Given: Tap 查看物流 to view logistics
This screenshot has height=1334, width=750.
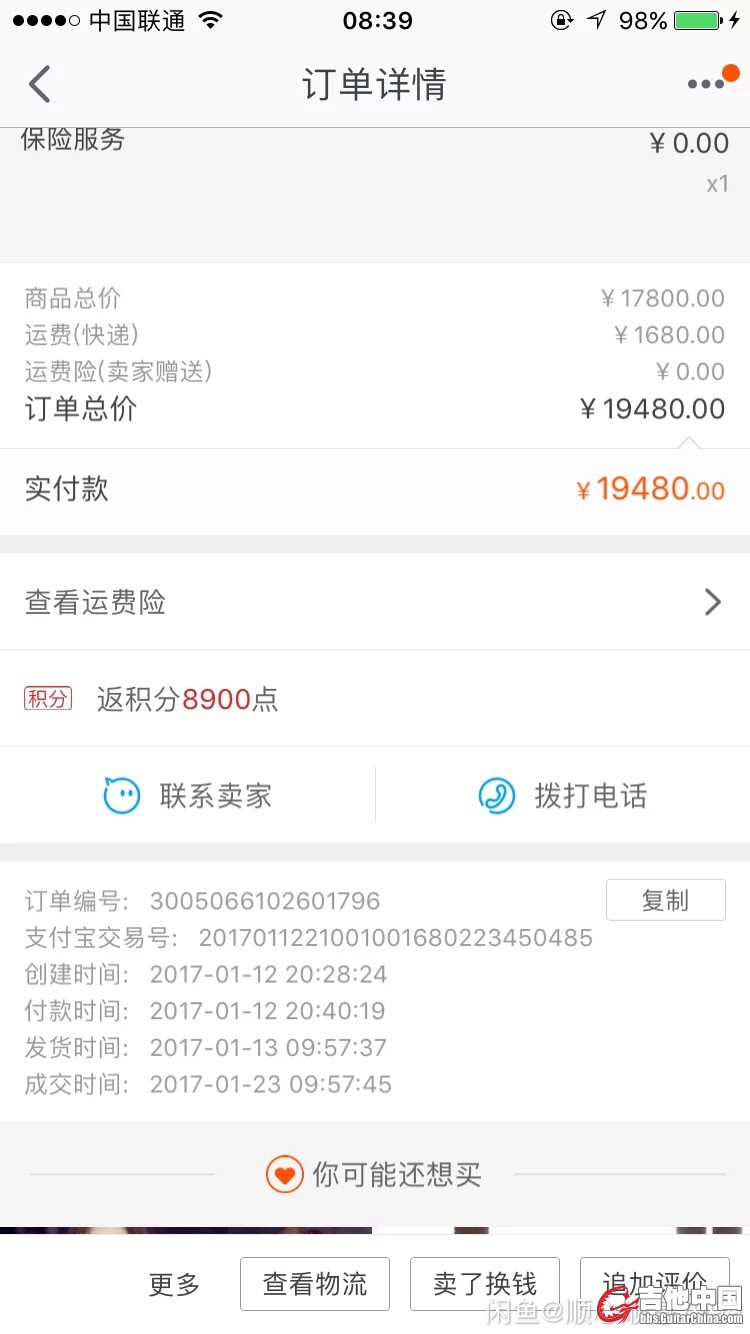Looking at the screenshot, I should click(x=315, y=1284).
